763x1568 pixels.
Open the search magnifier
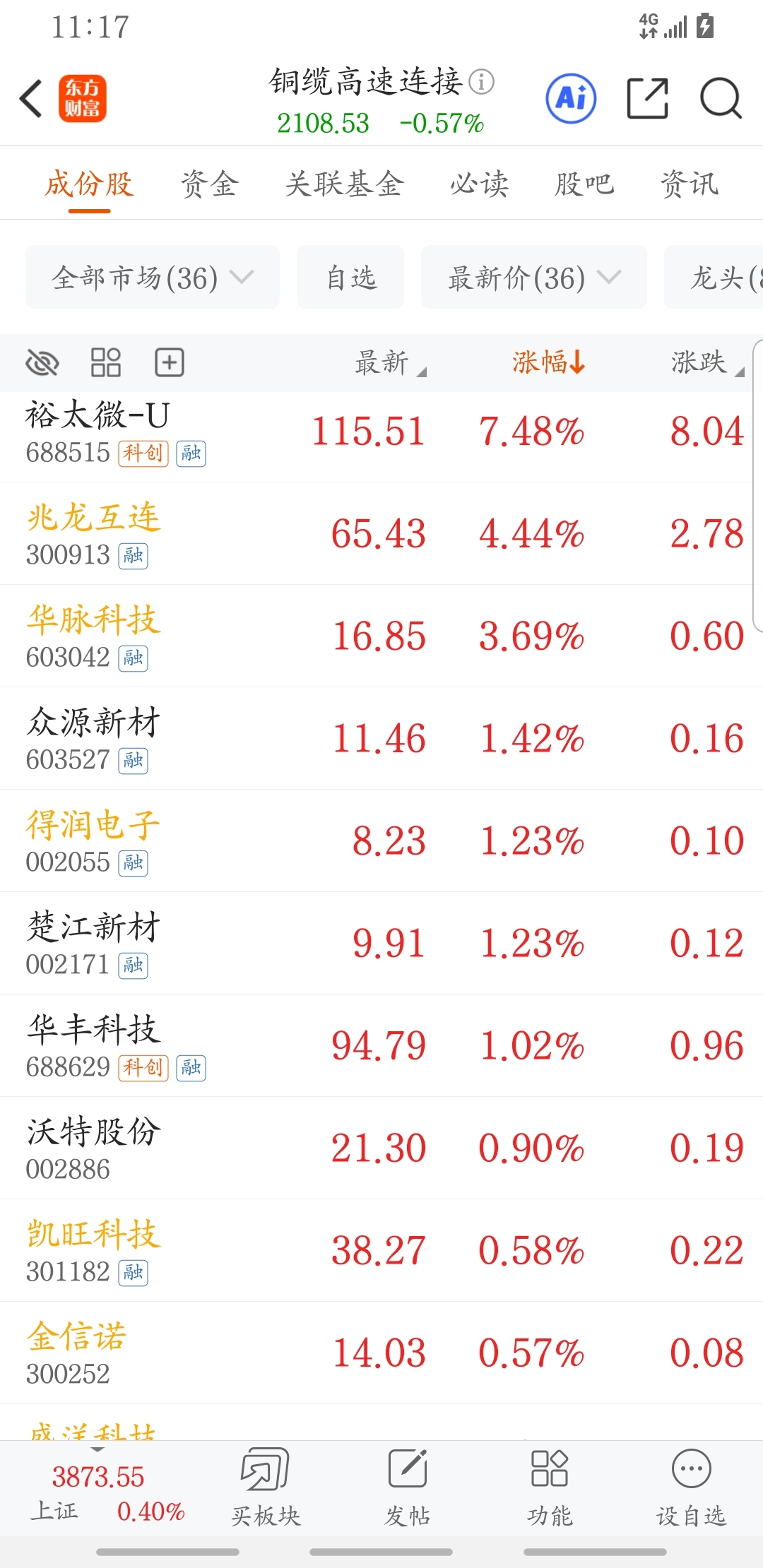click(x=721, y=98)
